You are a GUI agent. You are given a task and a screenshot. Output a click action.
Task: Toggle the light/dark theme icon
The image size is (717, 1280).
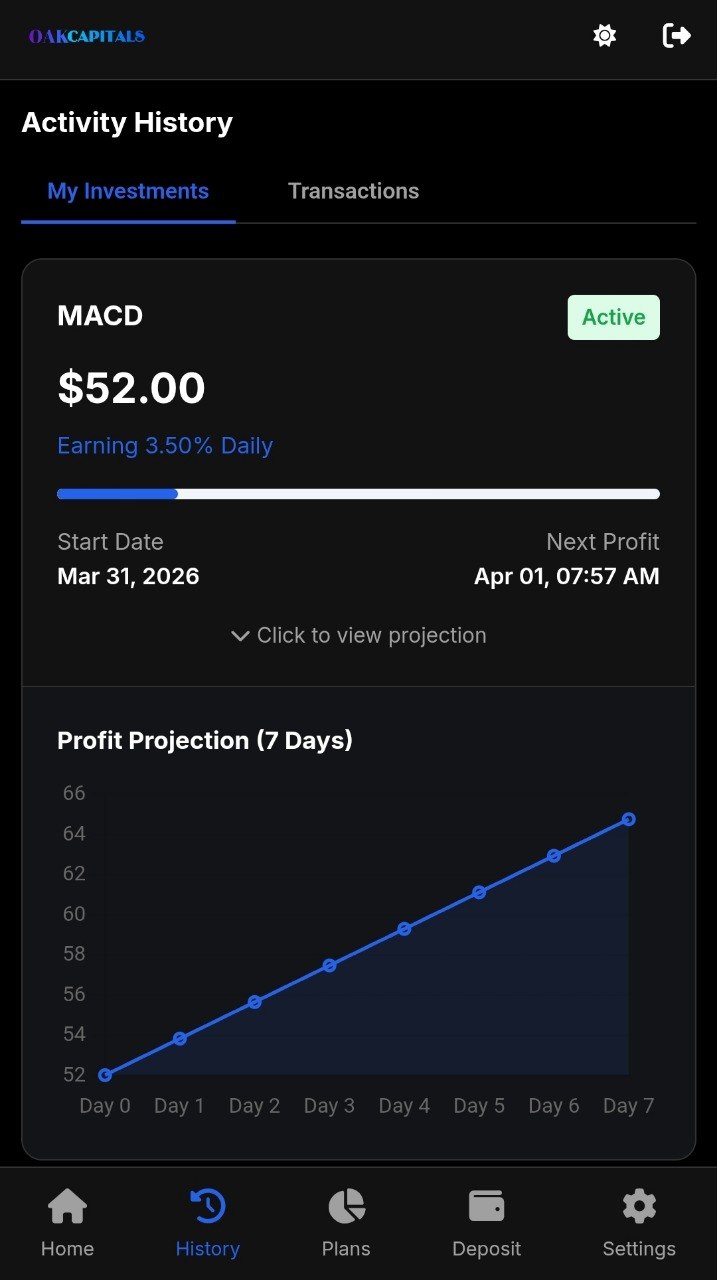pyautogui.click(x=604, y=36)
